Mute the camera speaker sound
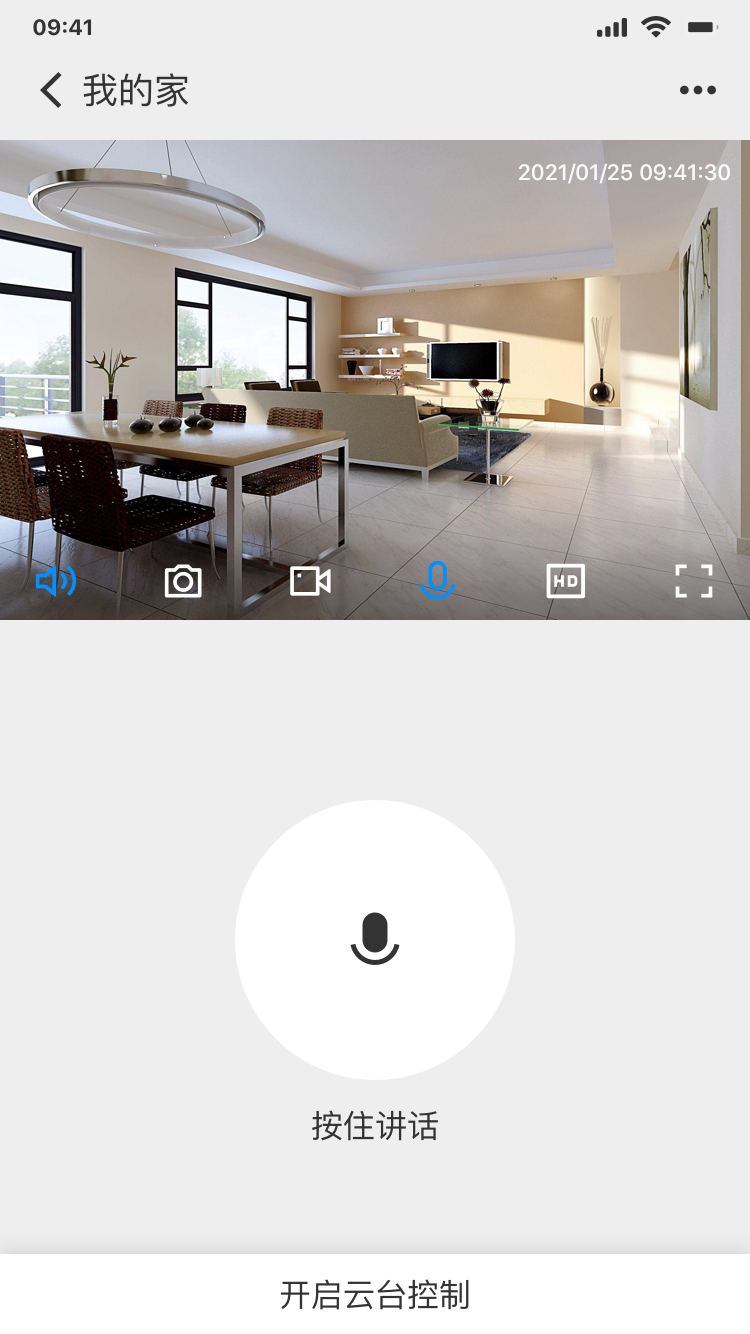Image resolution: width=750 pixels, height=1334 pixels. pos(56,581)
